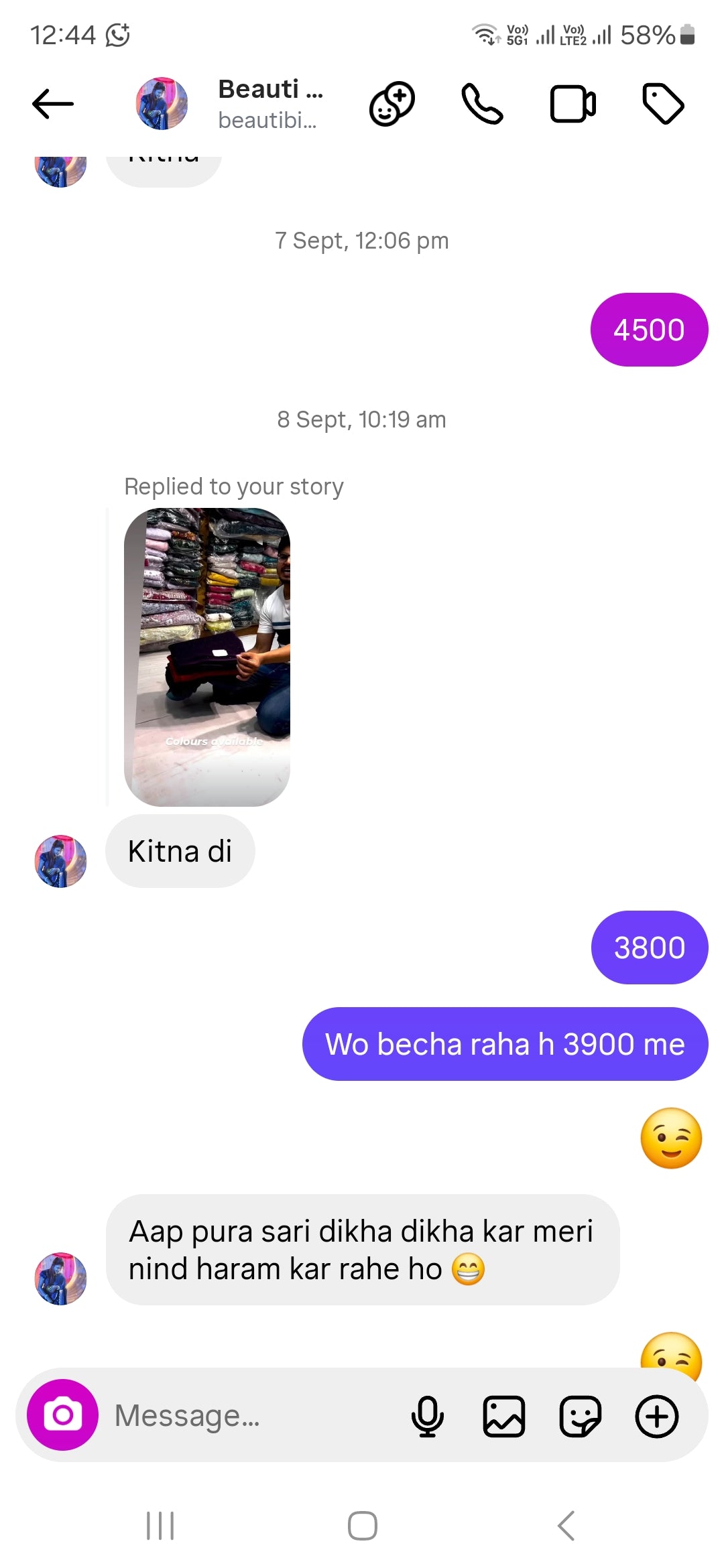Viewport: 724px width, 1568px height.
Task: Open the AI sticker creator icon
Action: 392,104
